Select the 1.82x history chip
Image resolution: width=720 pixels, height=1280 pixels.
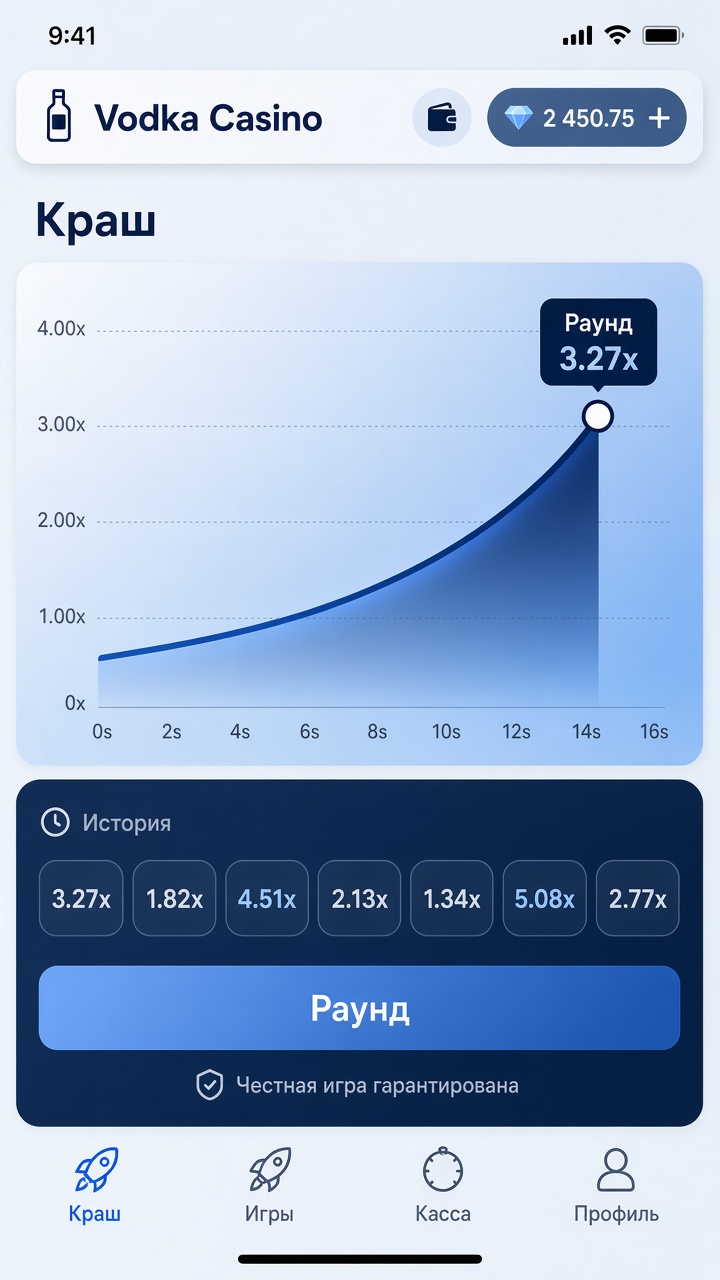(x=174, y=898)
